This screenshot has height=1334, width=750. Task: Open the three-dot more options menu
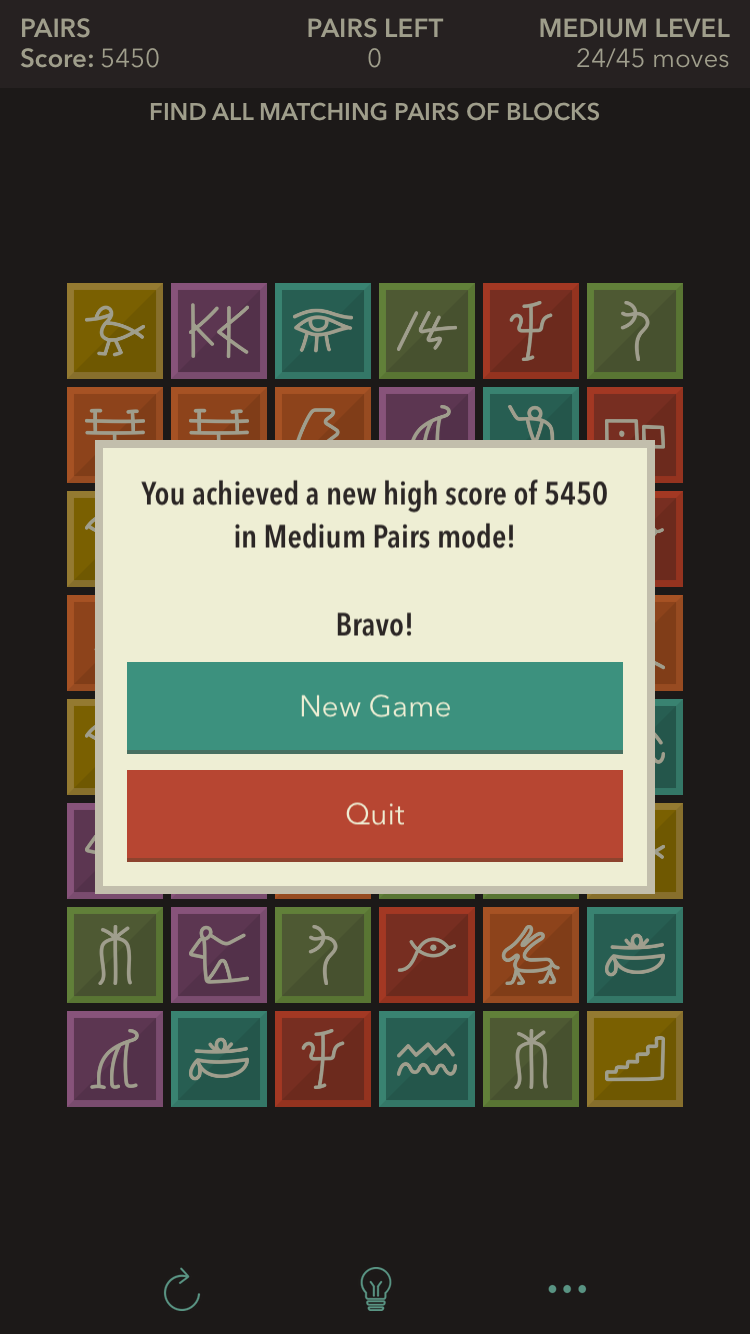567,1289
